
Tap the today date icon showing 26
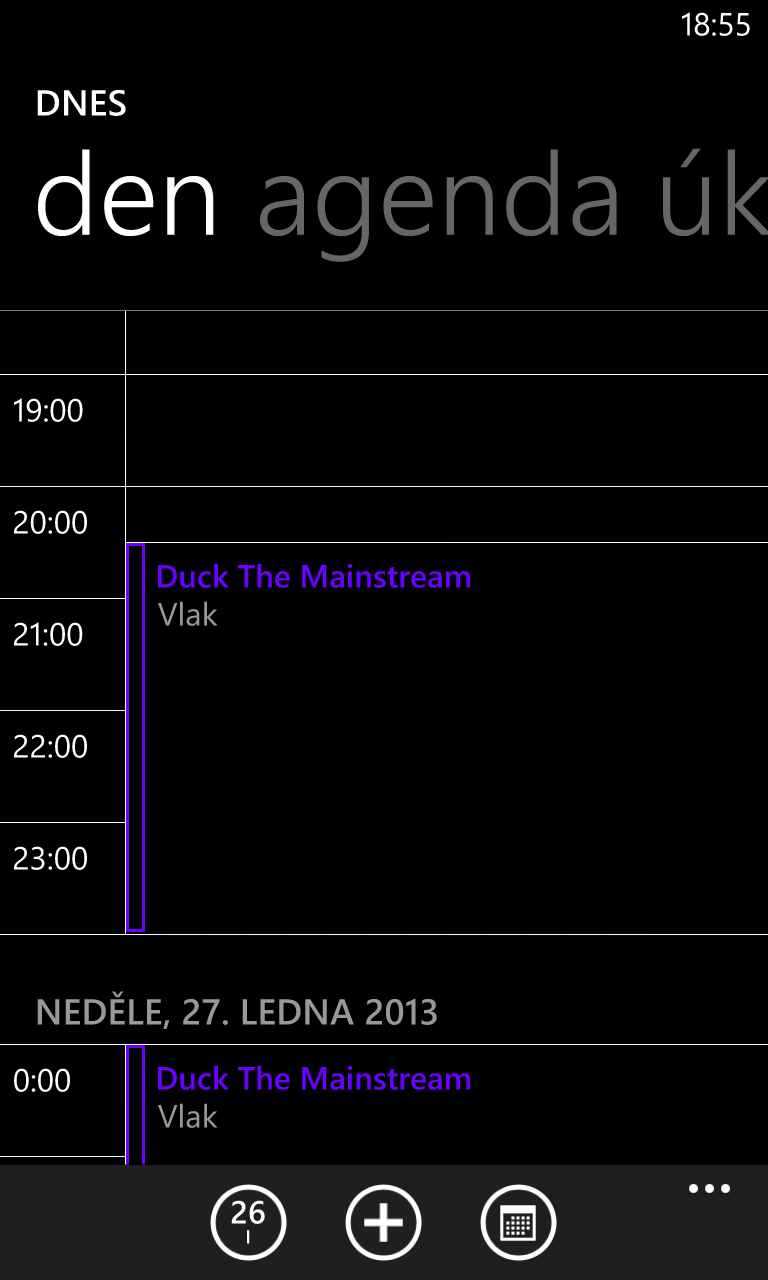[x=248, y=1221]
